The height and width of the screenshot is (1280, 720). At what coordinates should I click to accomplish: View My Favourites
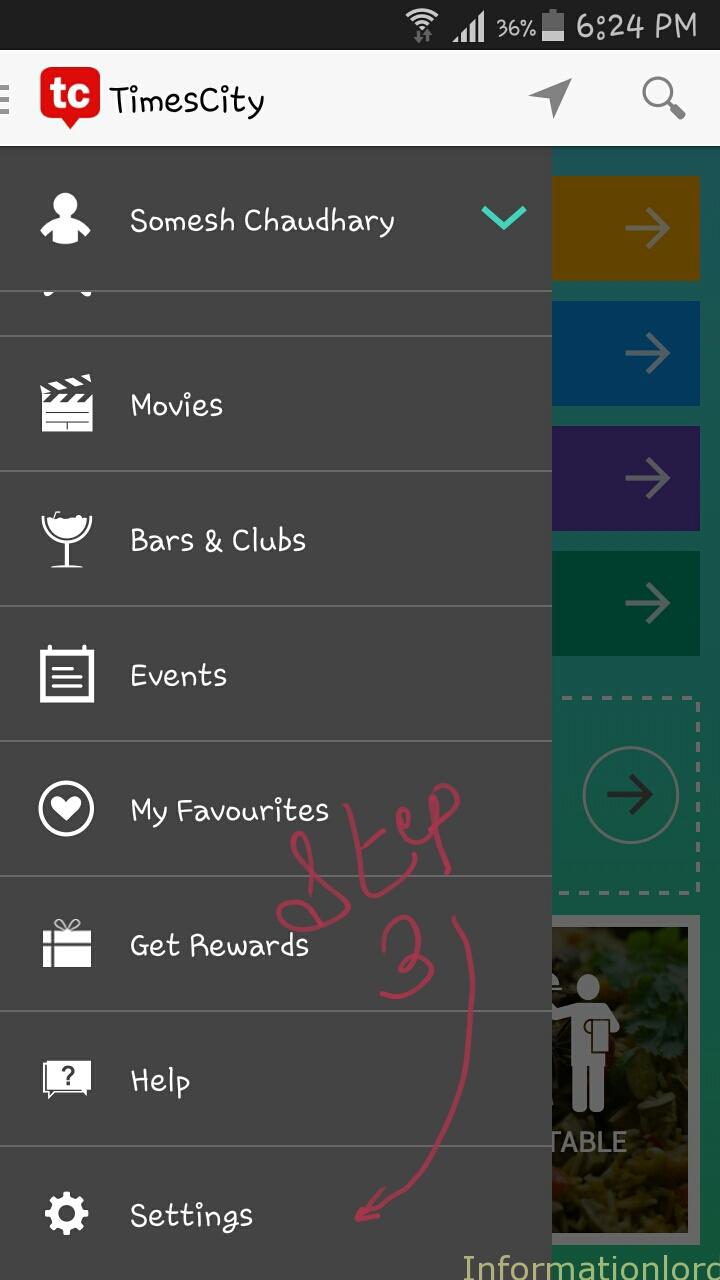(229, 810)
